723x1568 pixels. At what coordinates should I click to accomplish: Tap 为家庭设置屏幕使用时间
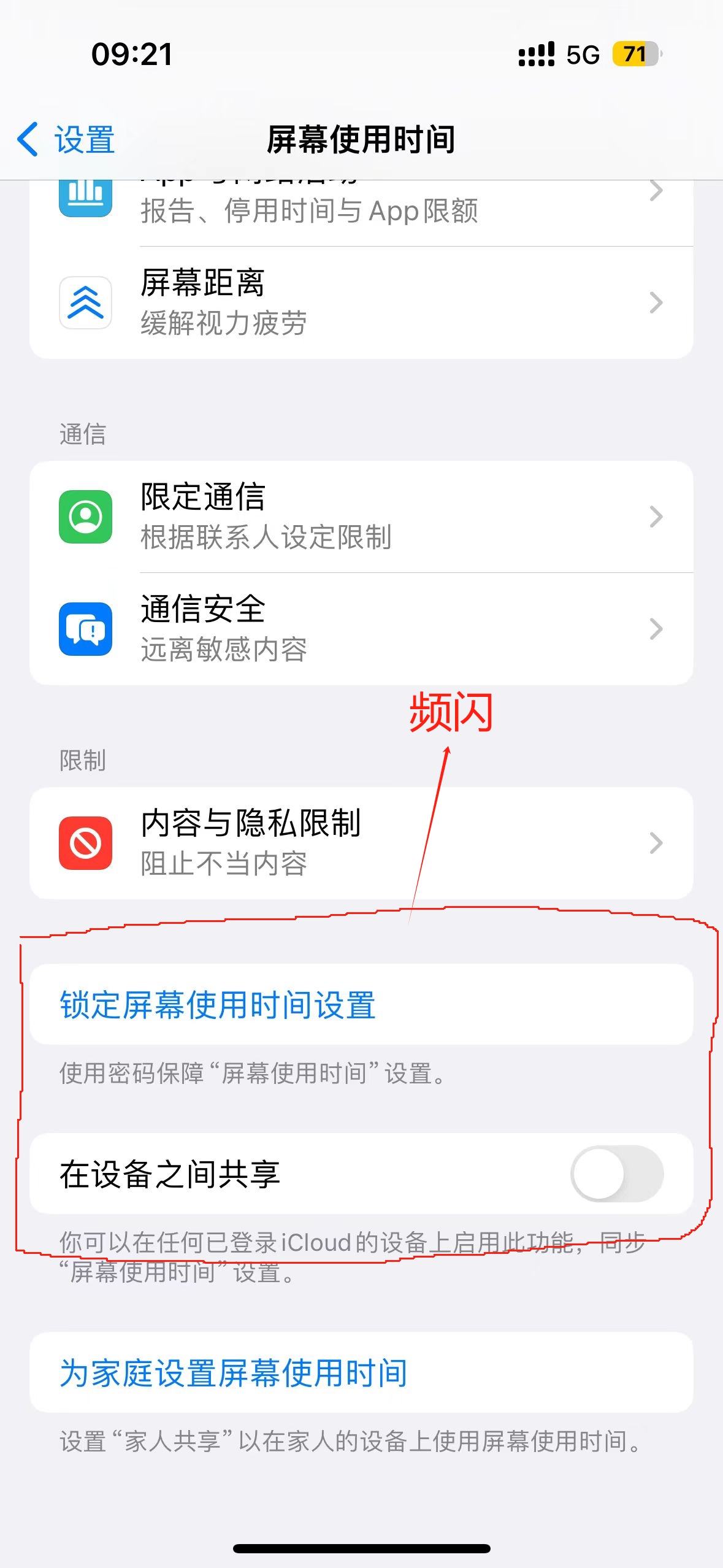233,1373
